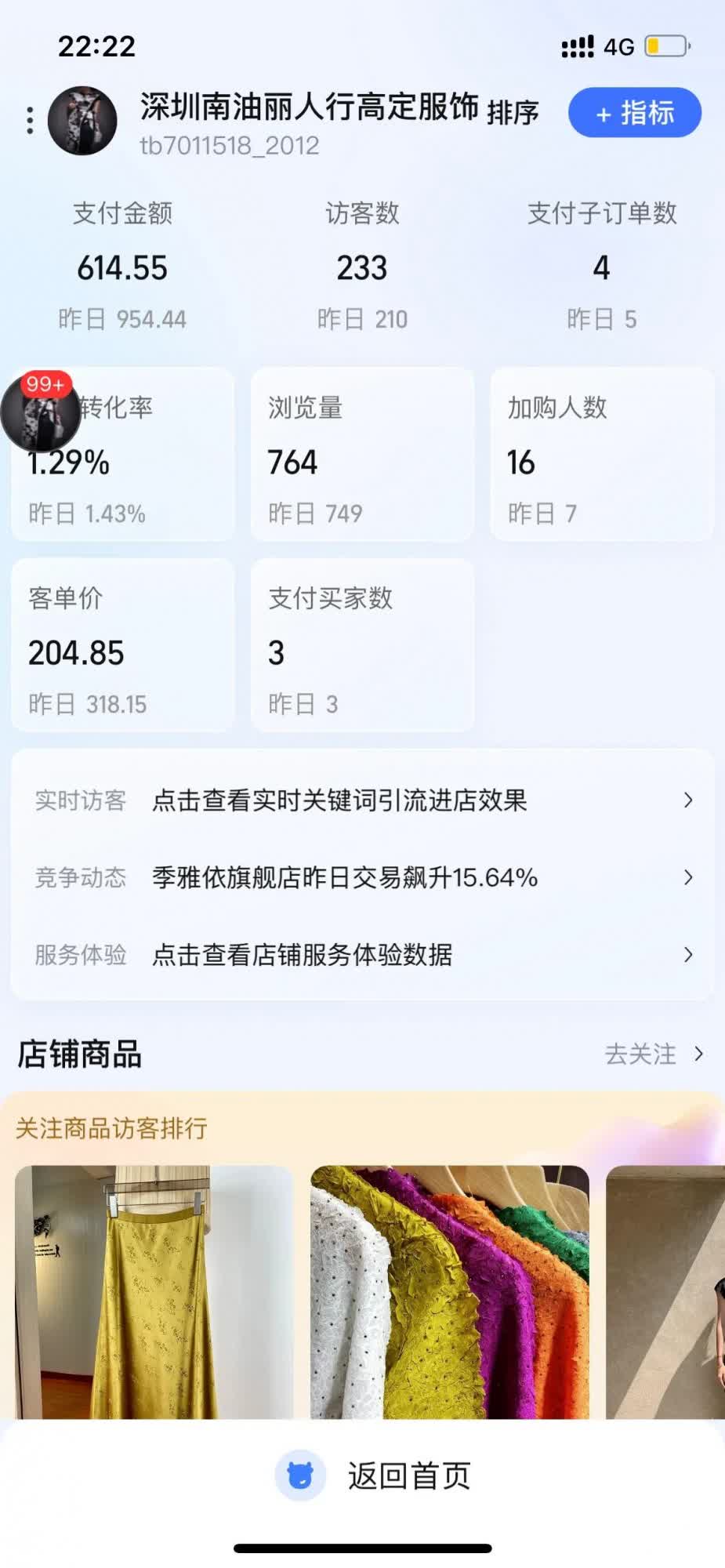
Task: Open the 竞争动态 row about 季雅依旗舰店
Action: pos(362,877)
